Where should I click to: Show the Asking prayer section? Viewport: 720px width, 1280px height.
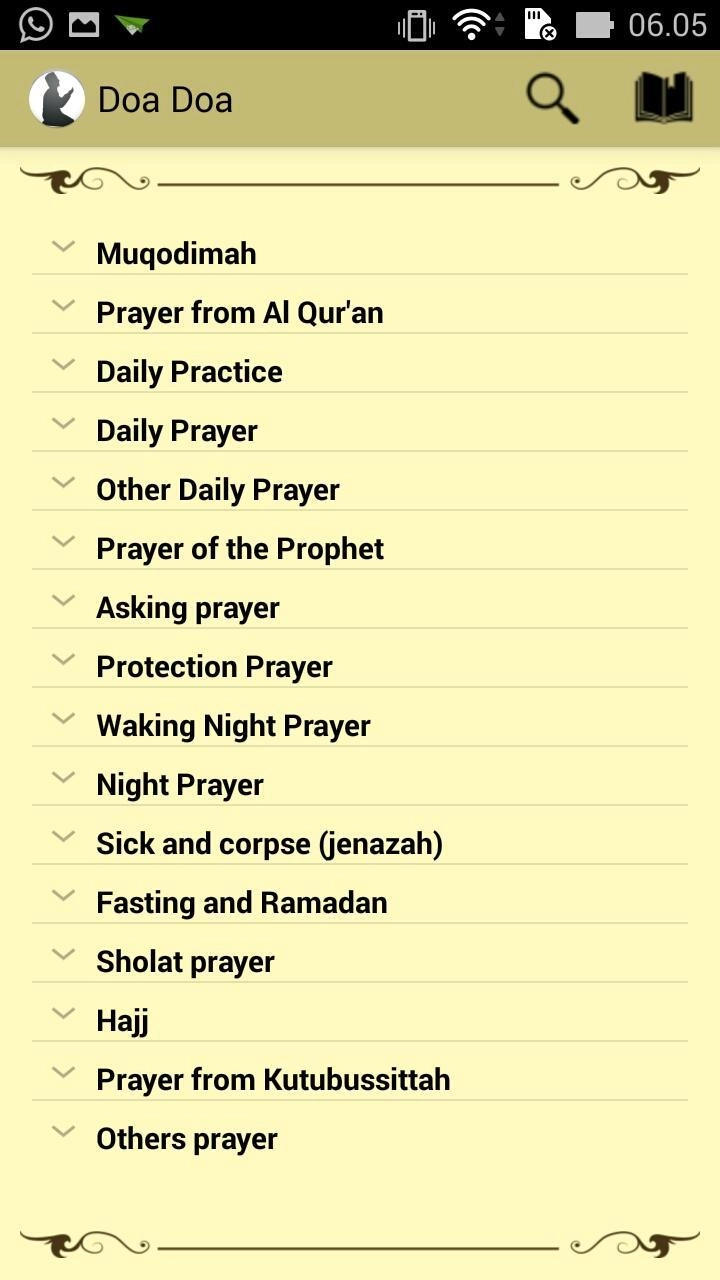coord(187,607)
